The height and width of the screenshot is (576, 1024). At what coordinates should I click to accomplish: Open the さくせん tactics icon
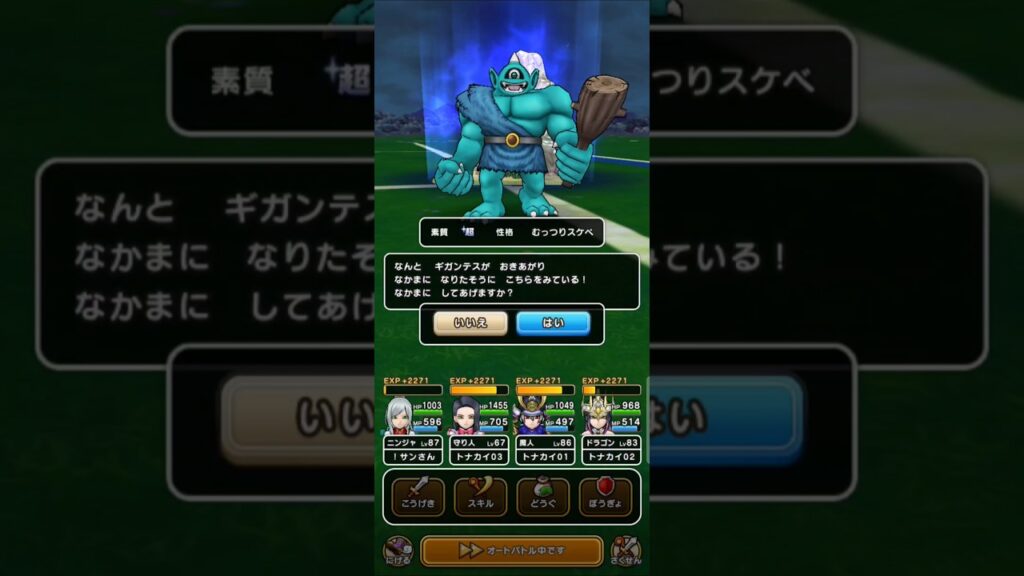(626, 550)
